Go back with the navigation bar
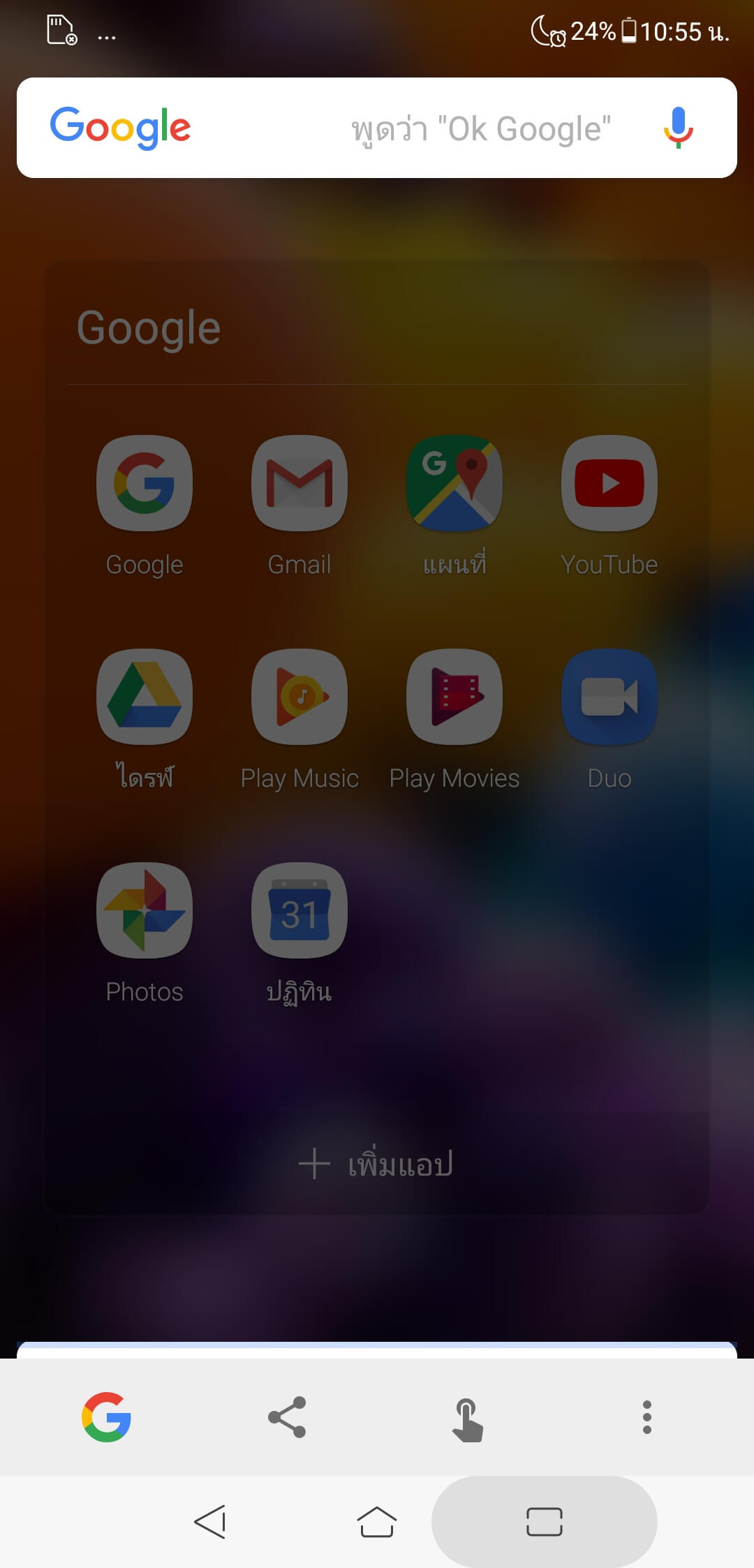 (210, 1522)
